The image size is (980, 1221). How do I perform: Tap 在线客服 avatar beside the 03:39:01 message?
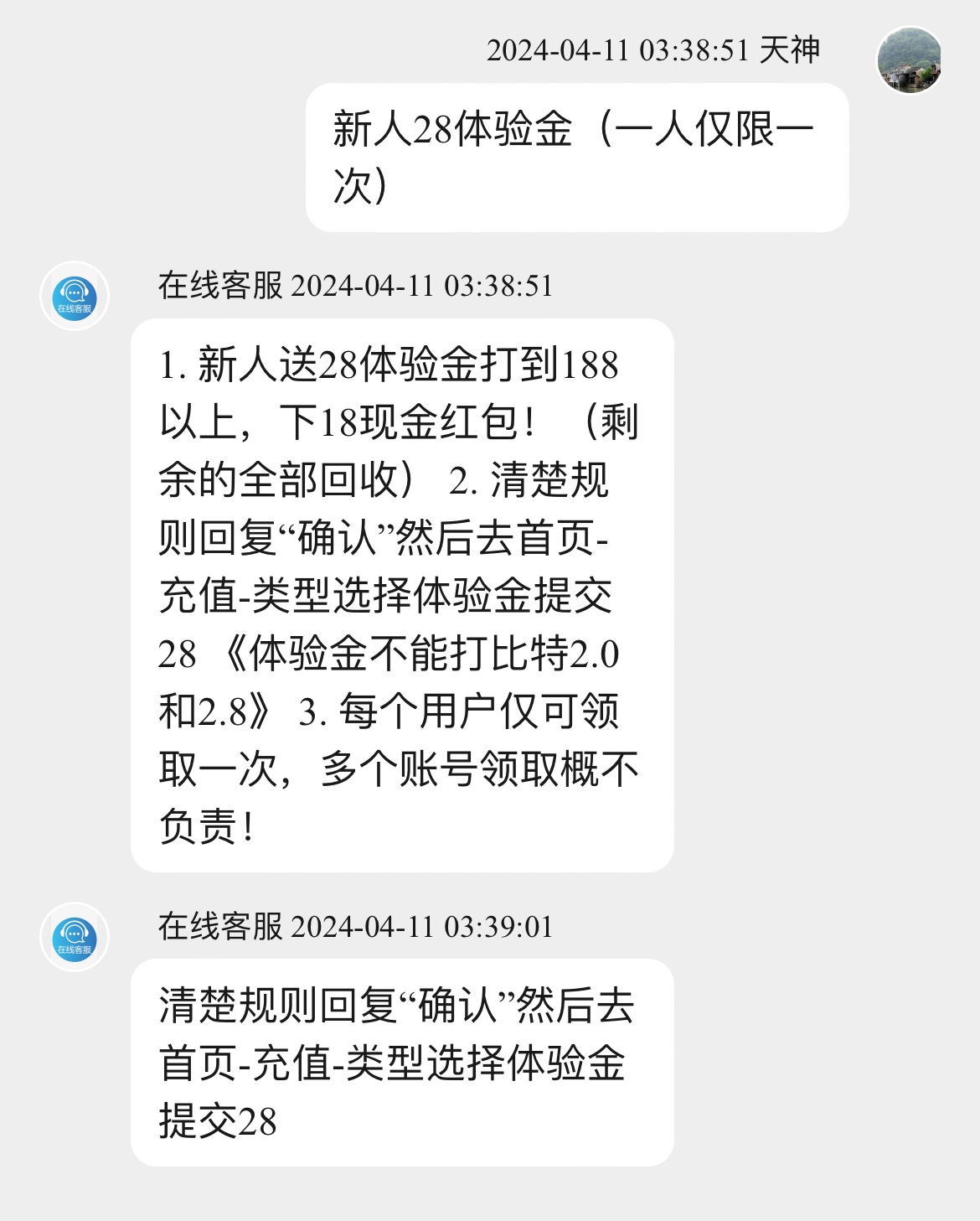pos(75,937)
